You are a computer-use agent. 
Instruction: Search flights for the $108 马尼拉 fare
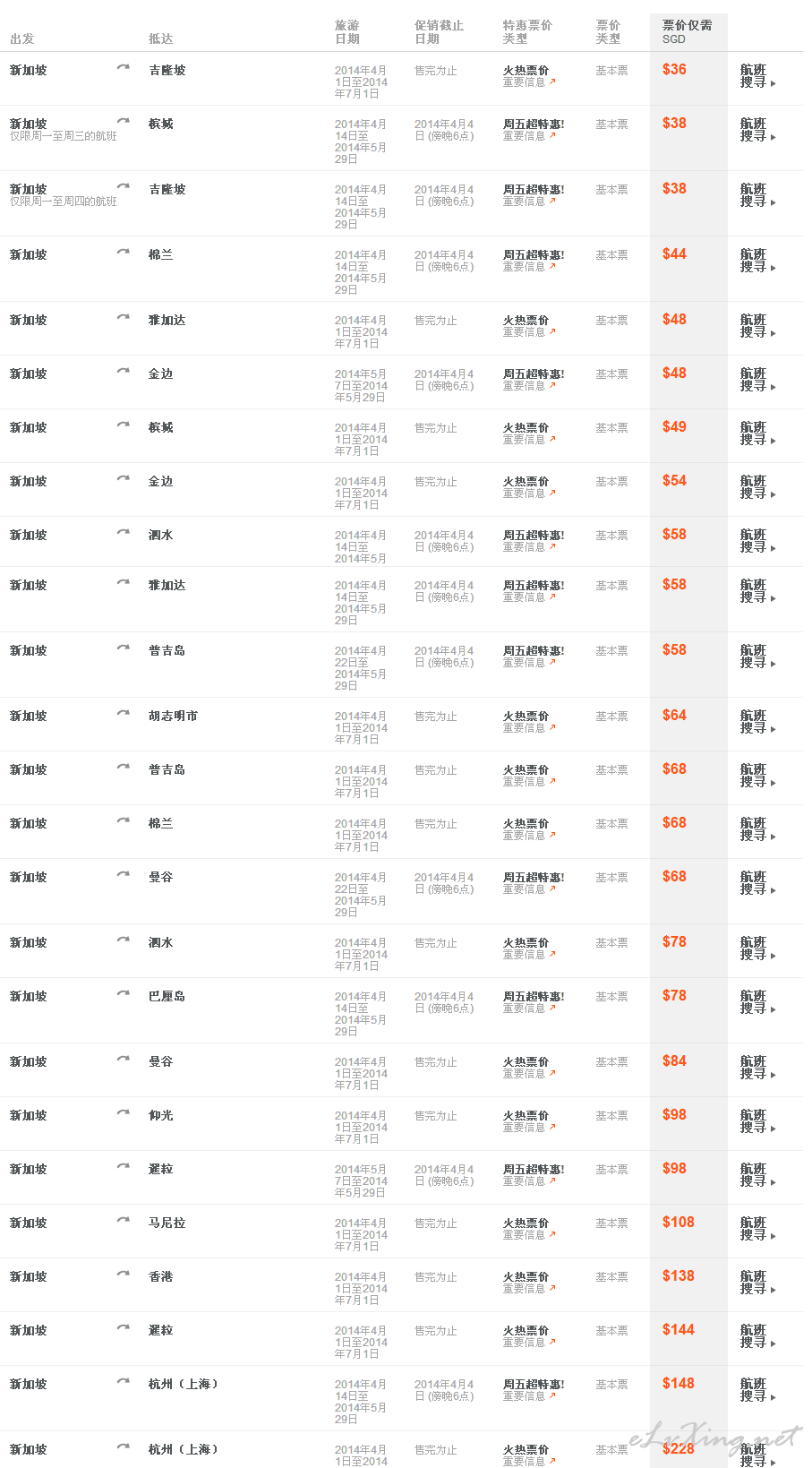tap(757, 1229)
